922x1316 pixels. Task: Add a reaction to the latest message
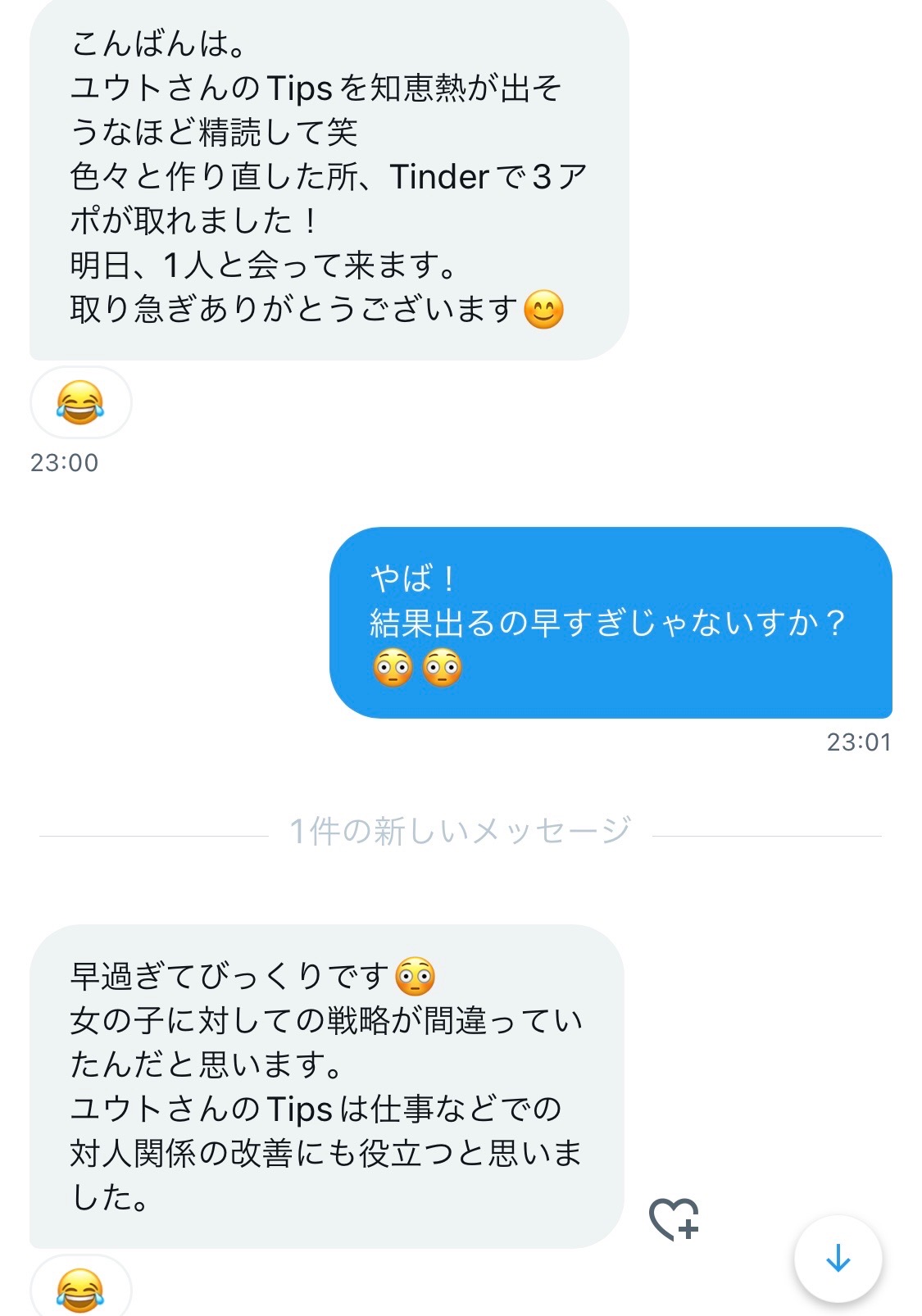[x=674, y=1219]
